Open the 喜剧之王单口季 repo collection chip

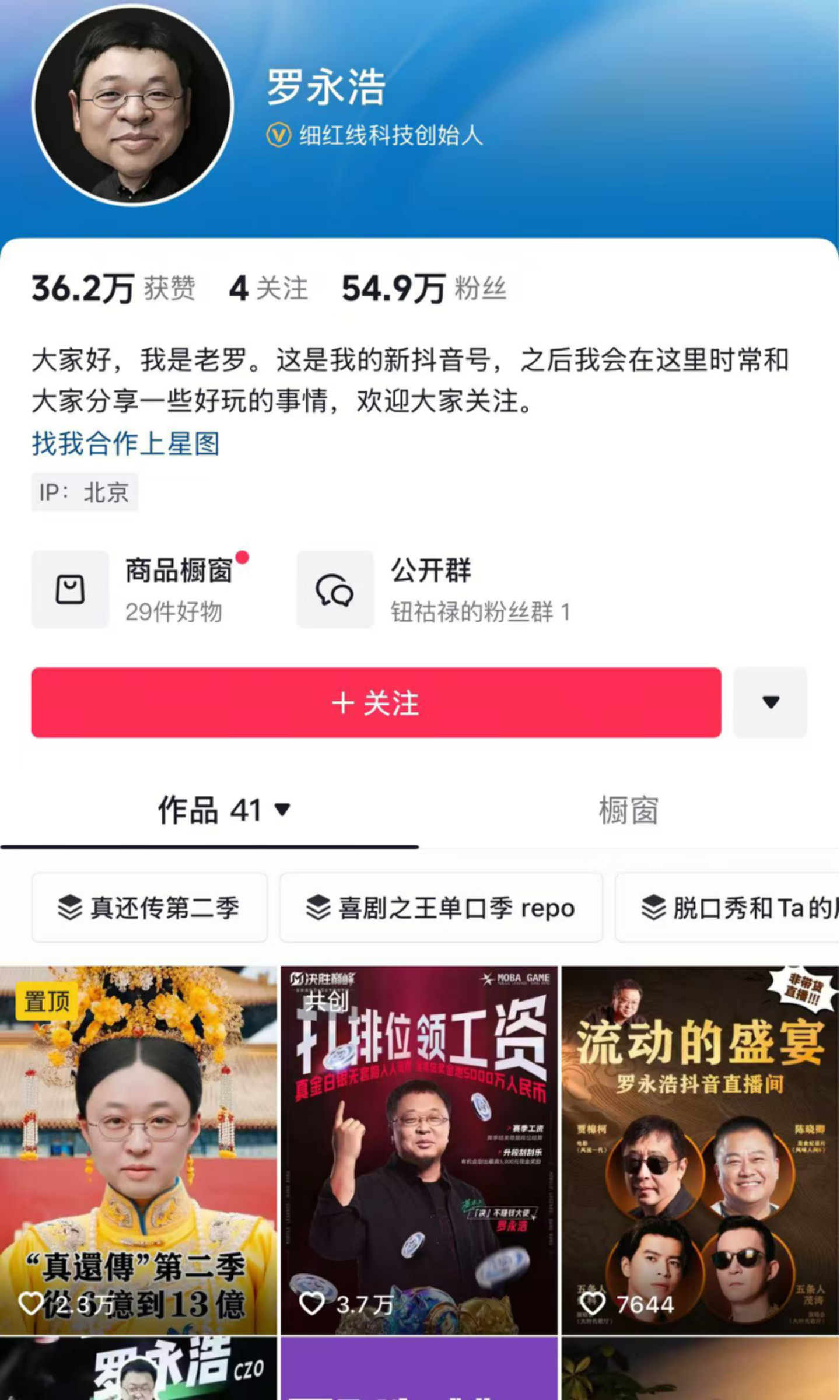click(441, 908)
